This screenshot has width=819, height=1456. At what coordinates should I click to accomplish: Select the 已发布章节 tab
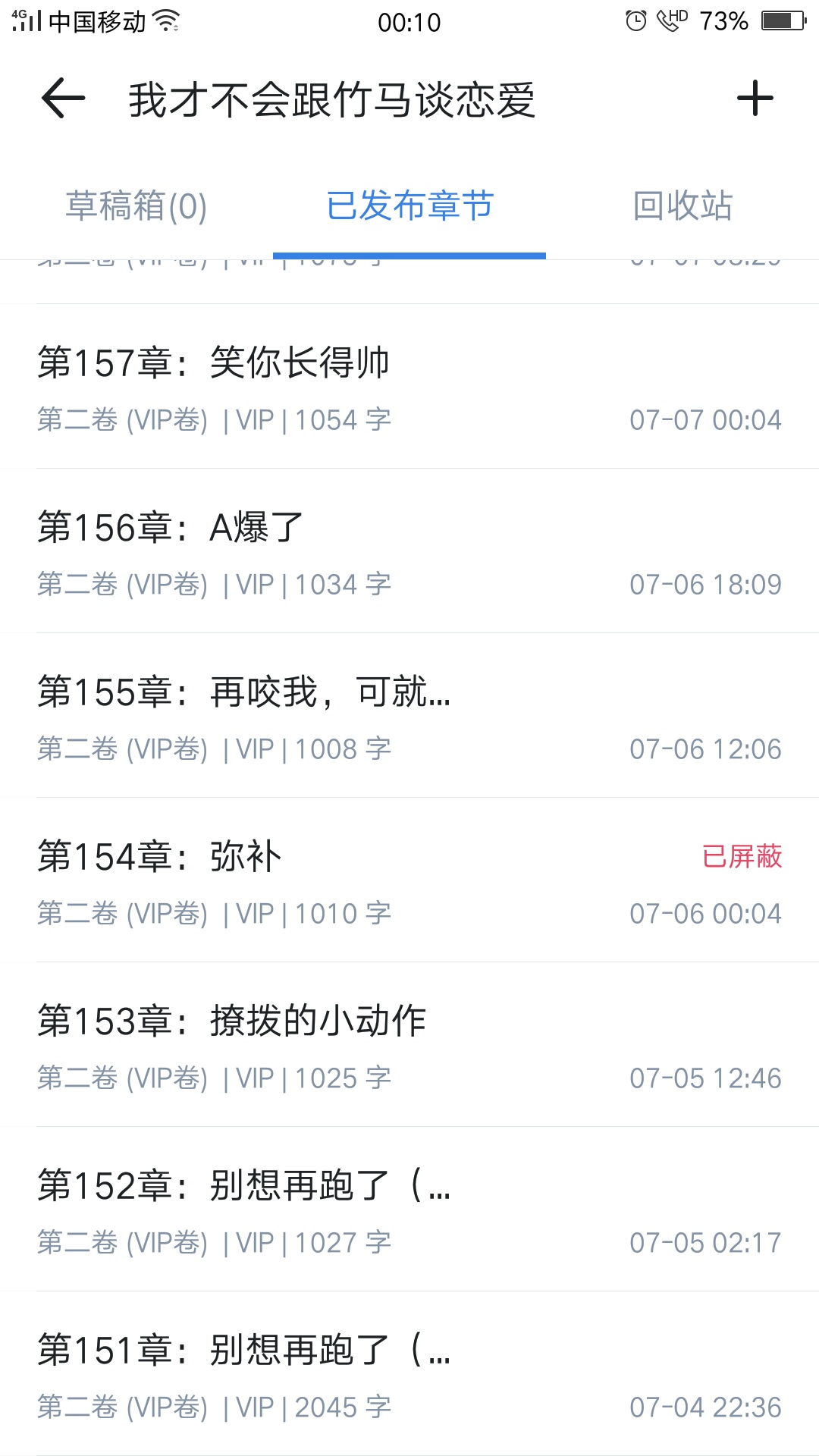[409, 206]
